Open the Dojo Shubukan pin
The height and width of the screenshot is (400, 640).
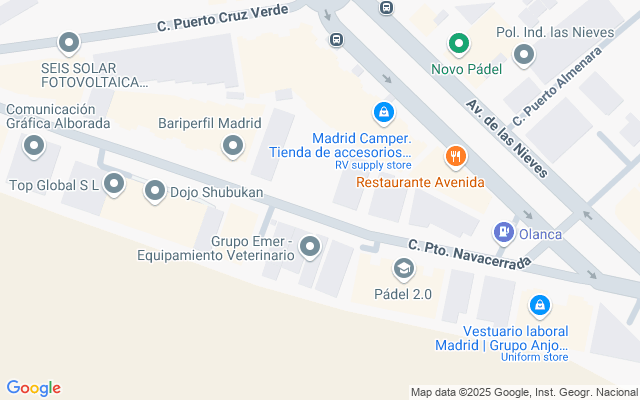pos(155,191)
